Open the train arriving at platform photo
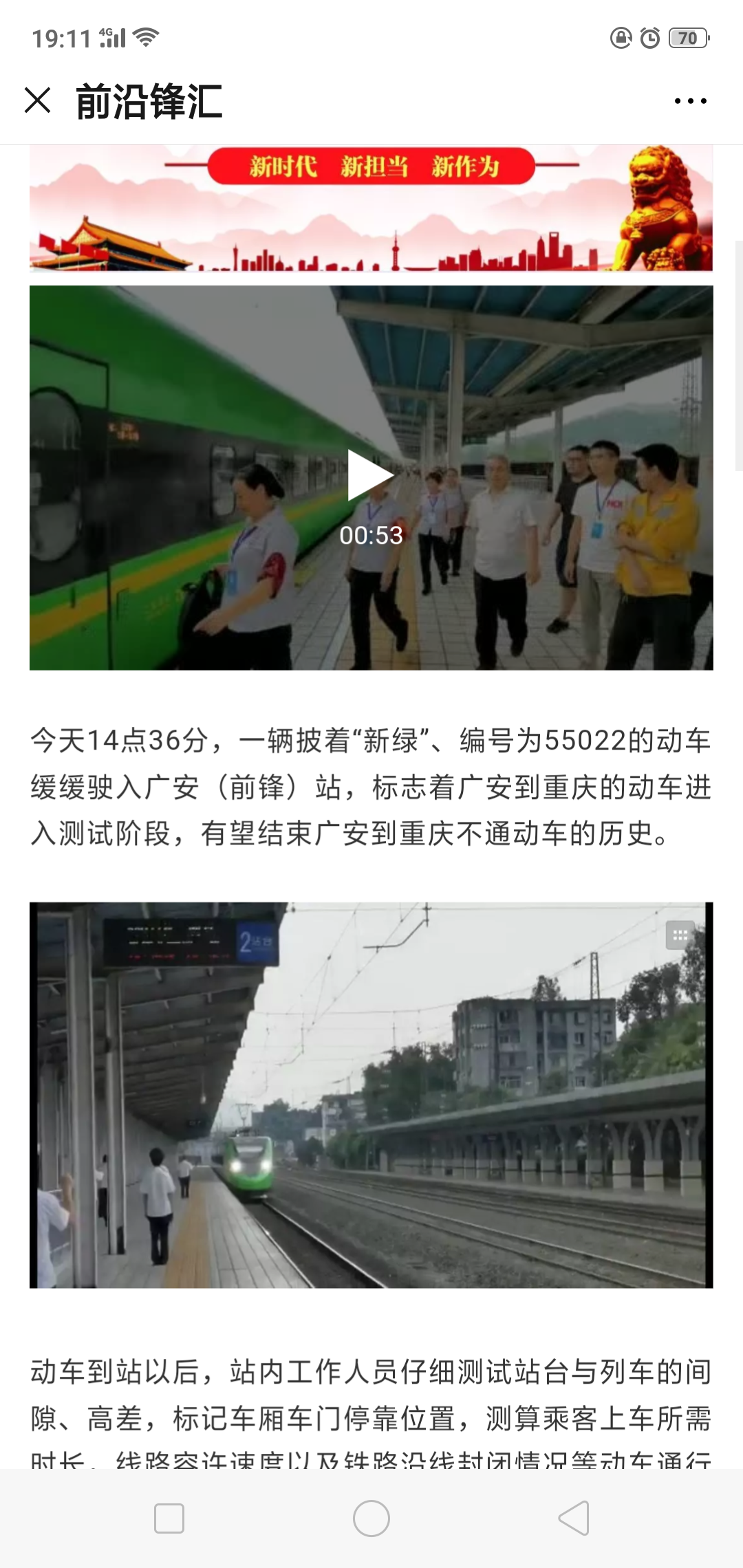 [x=371, y=1095]
